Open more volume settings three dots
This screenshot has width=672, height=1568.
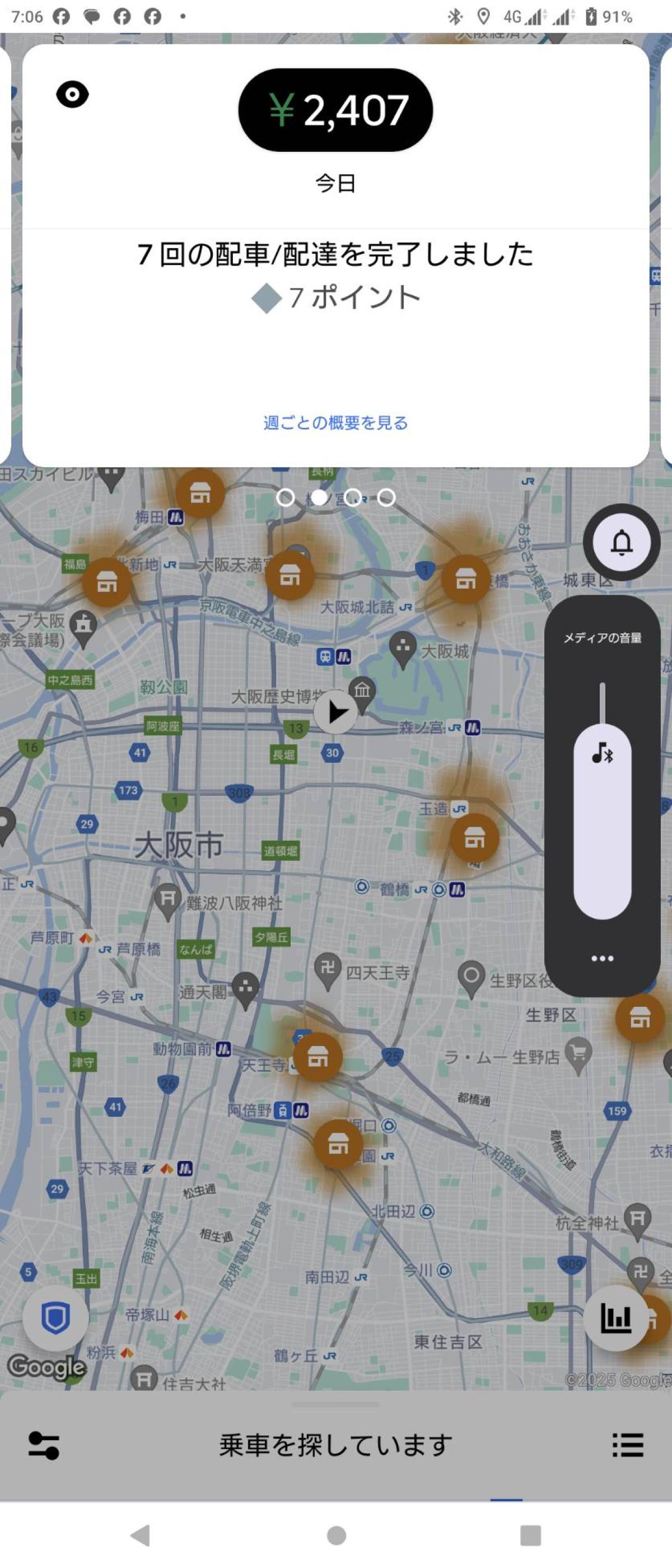click(x=602, y=958)
